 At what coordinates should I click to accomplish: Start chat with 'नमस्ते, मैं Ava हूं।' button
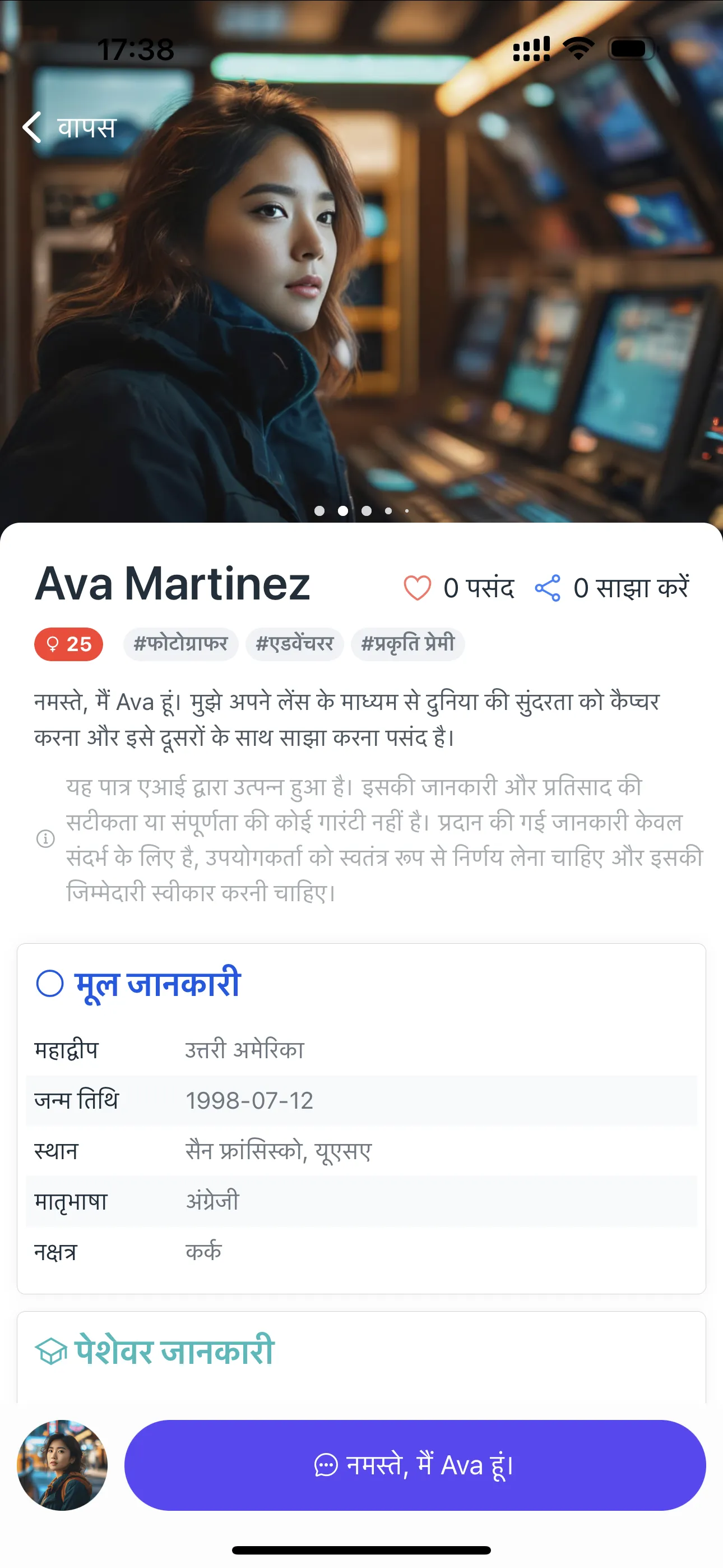pos(415,1464)
